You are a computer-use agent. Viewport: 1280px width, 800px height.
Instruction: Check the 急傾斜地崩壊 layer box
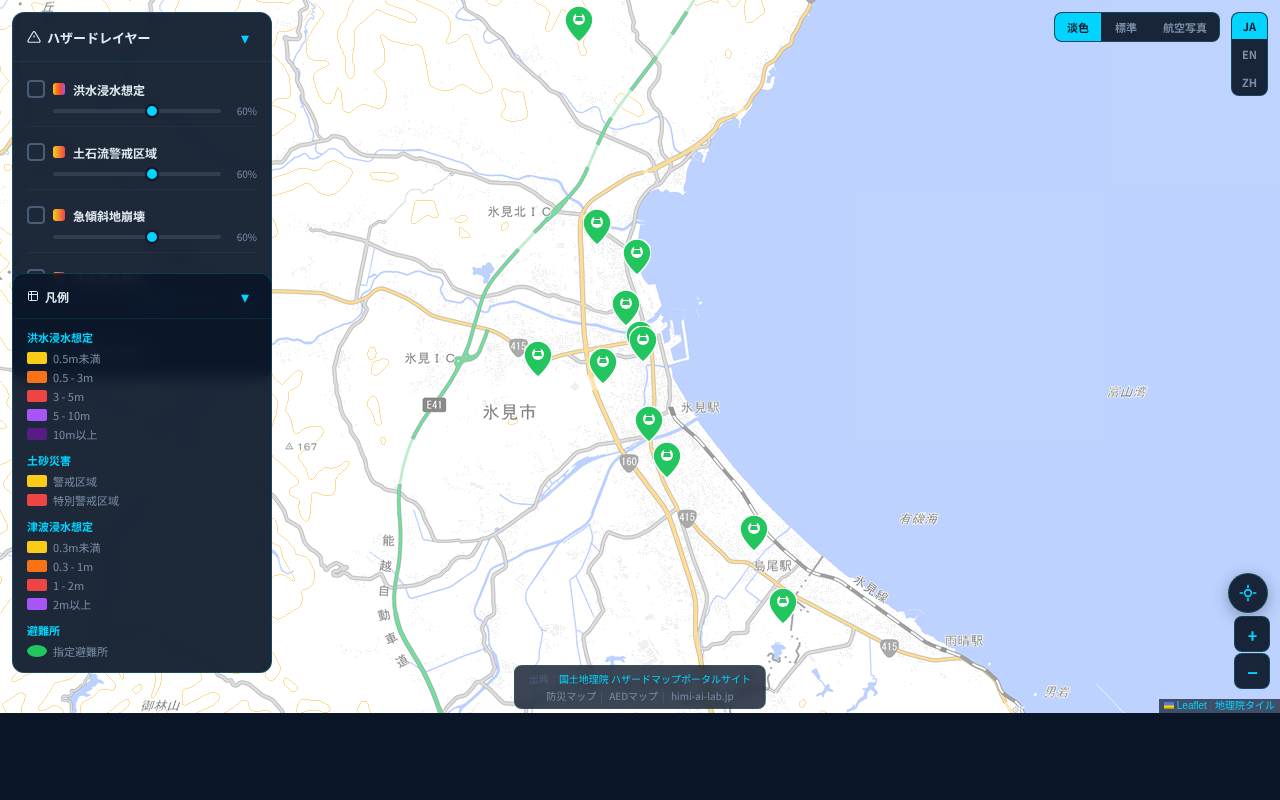tap(36, 215)
